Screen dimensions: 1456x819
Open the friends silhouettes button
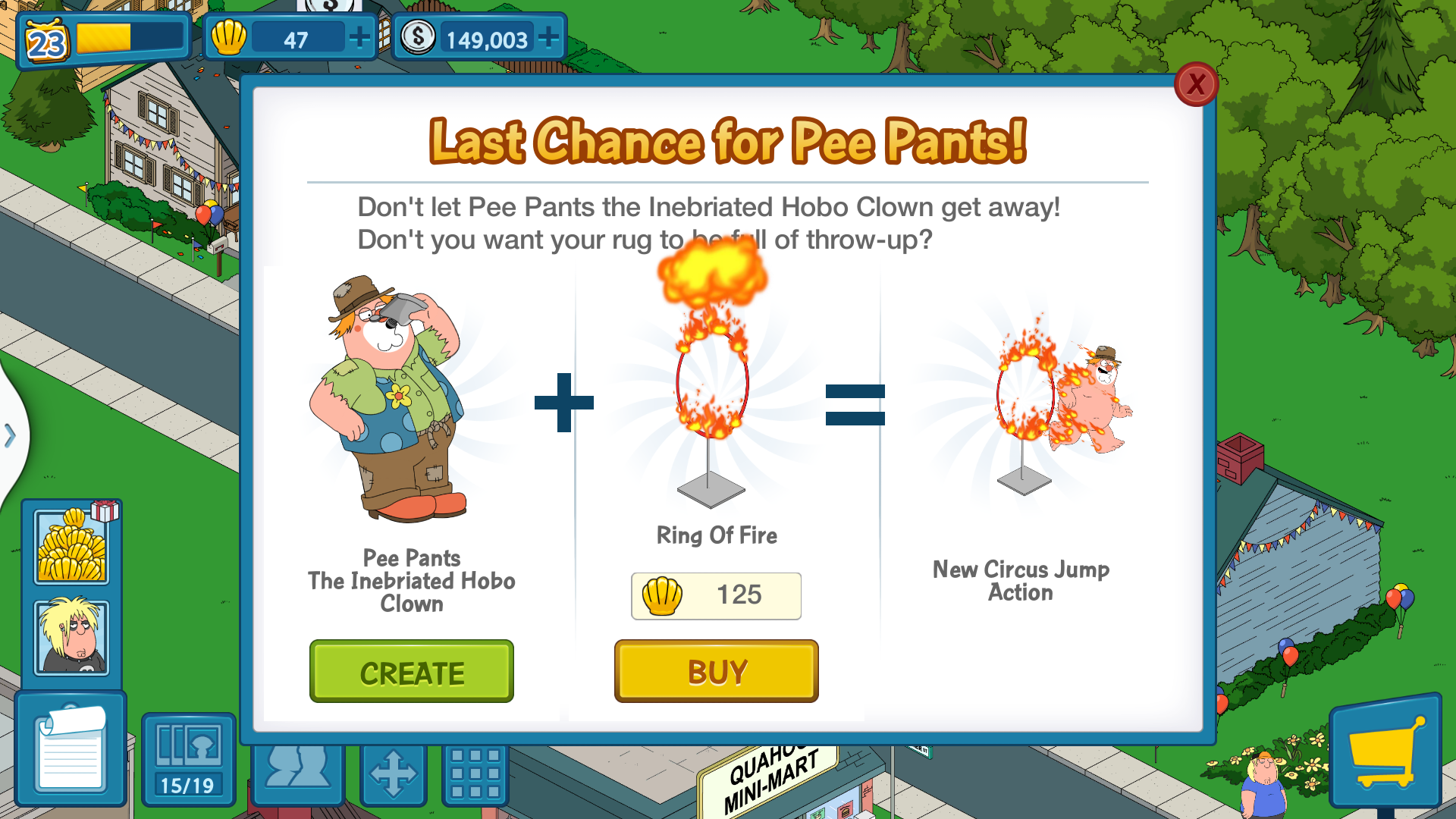click(x=297, y=772)
